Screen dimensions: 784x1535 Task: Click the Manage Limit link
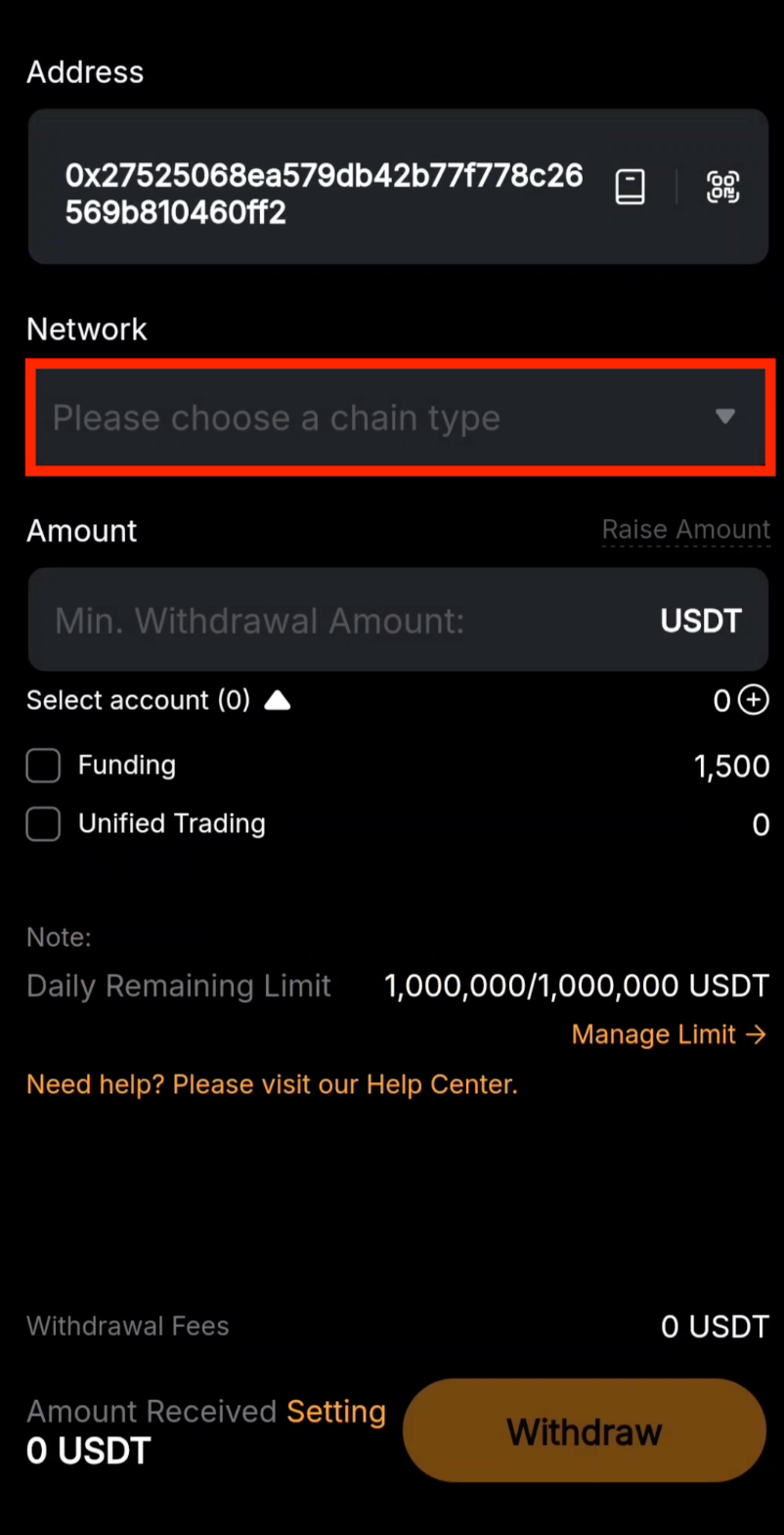[x=652, y=1033]
